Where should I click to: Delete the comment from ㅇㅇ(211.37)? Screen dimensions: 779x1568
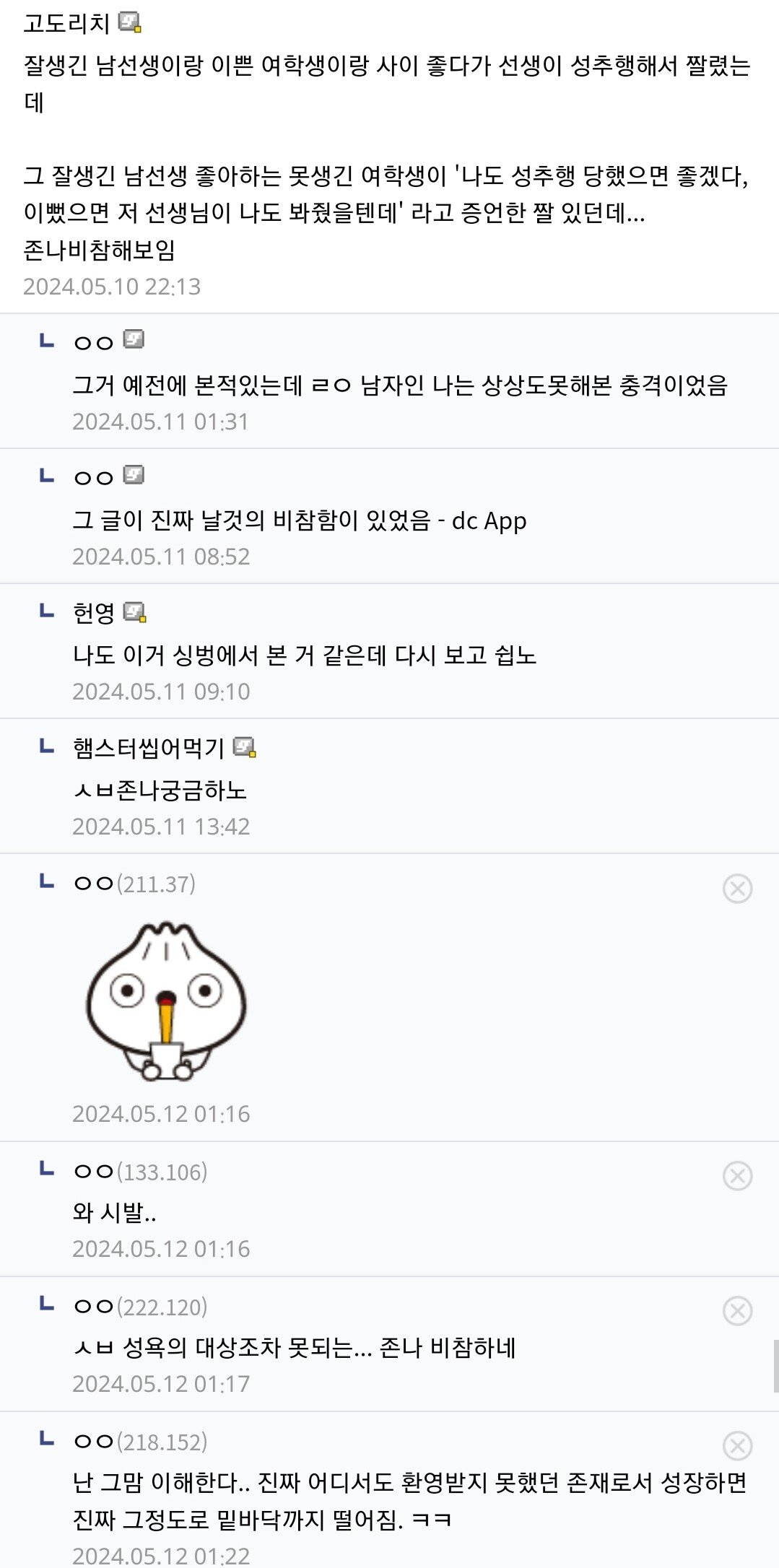click(737, 889)
